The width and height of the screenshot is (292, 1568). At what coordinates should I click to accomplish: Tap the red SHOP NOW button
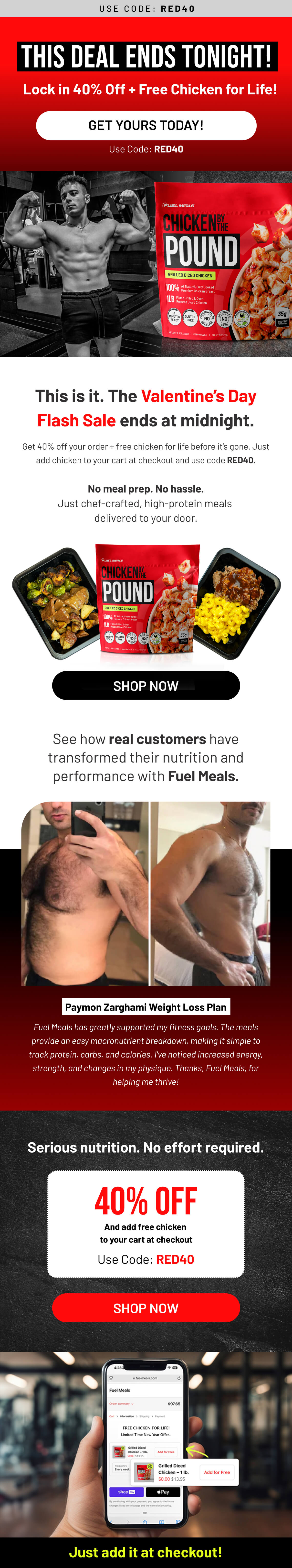(146, 1307)
